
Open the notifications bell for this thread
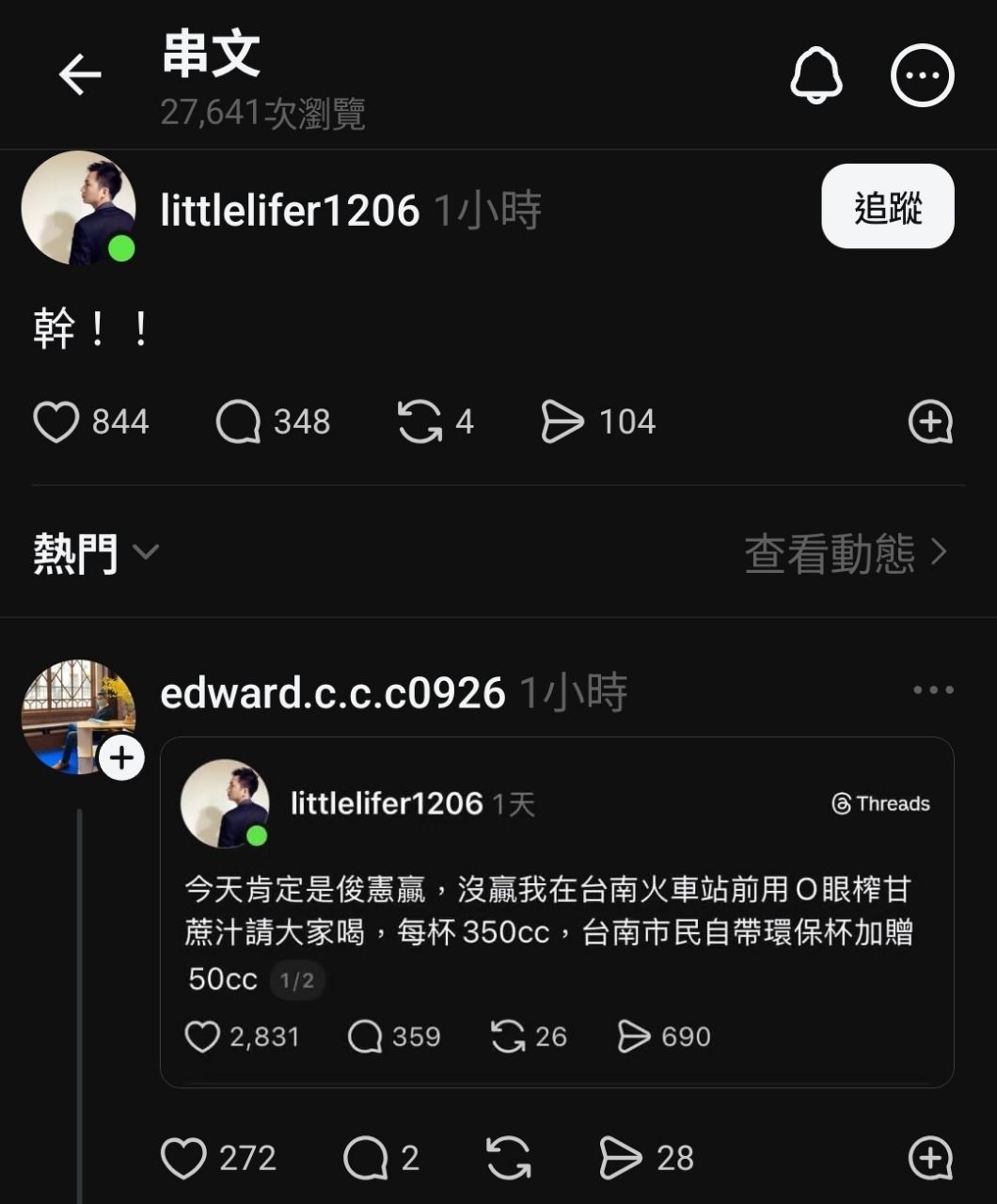[x=815, y=75]
